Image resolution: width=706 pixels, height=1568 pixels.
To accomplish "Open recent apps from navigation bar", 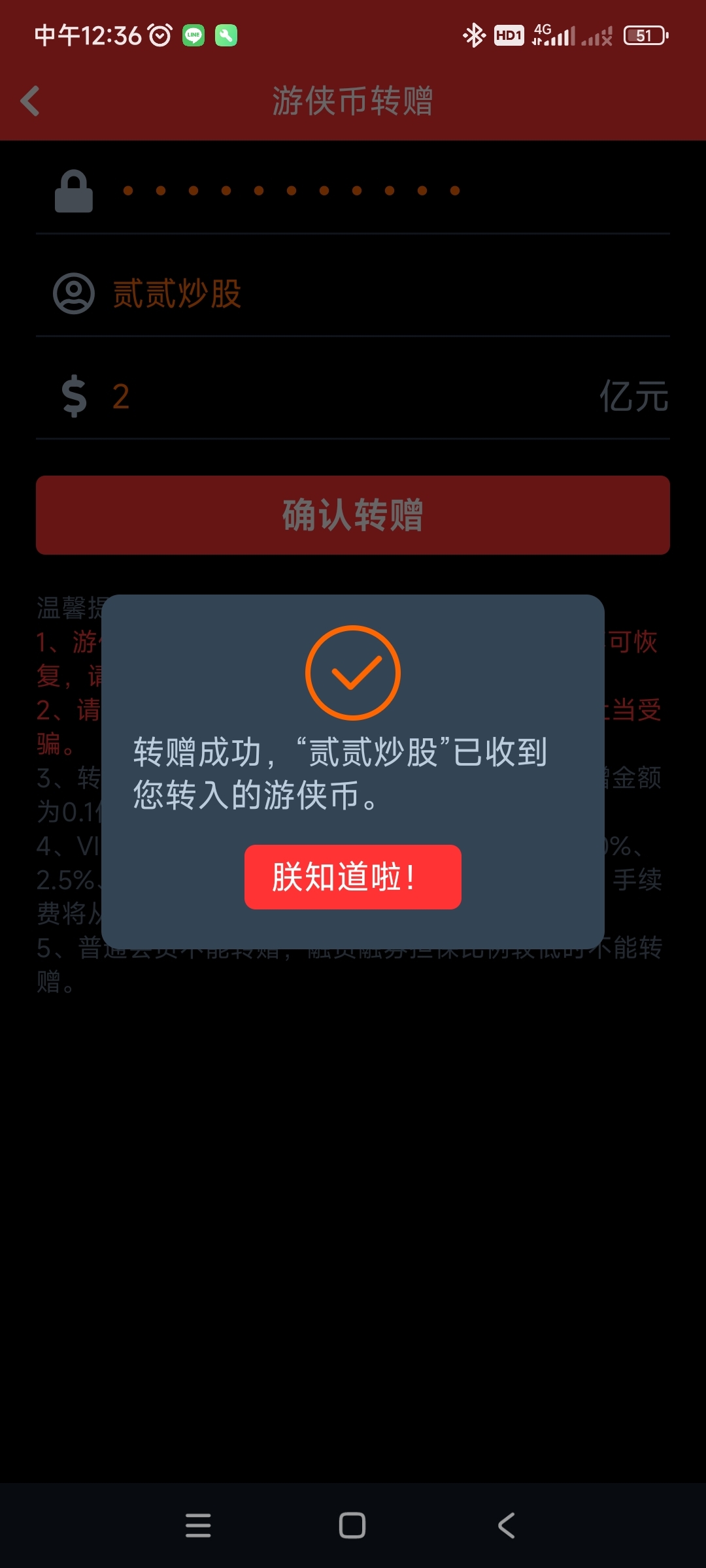I will 198,1526.
